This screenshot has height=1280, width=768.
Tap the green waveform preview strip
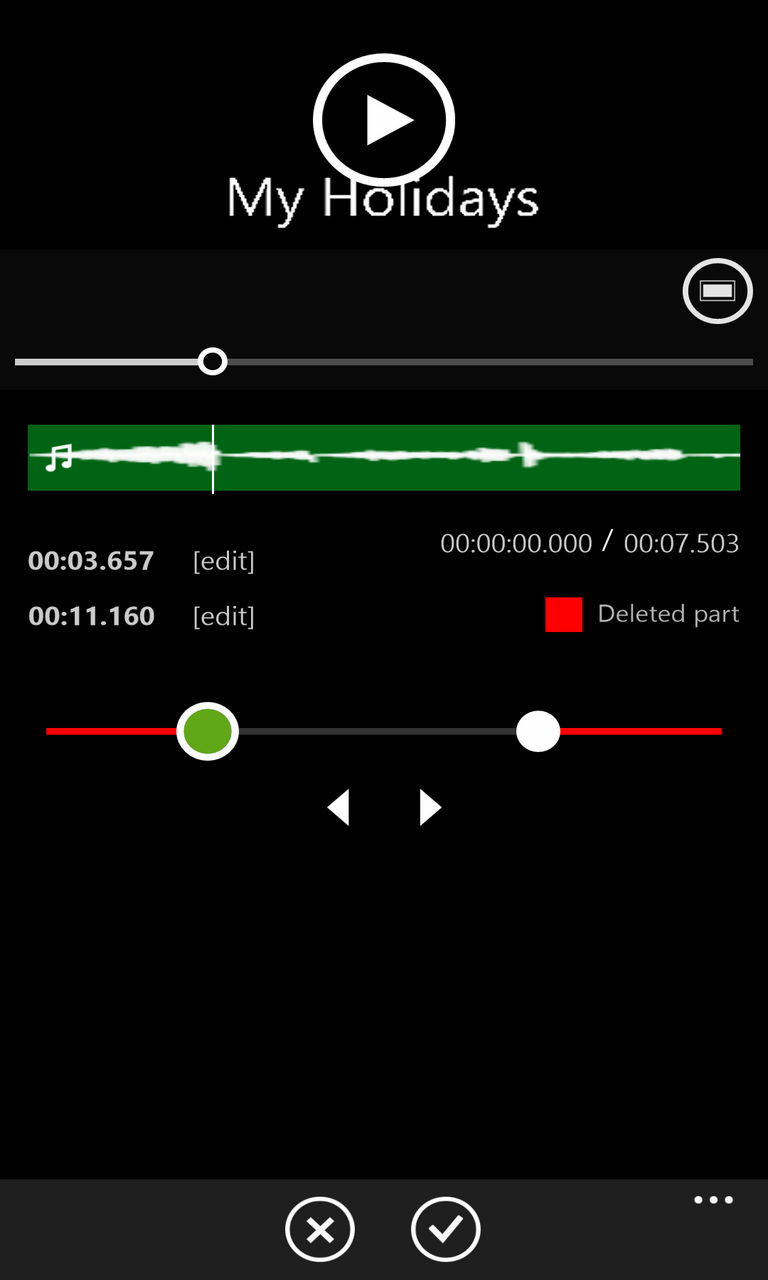(450, 458)
